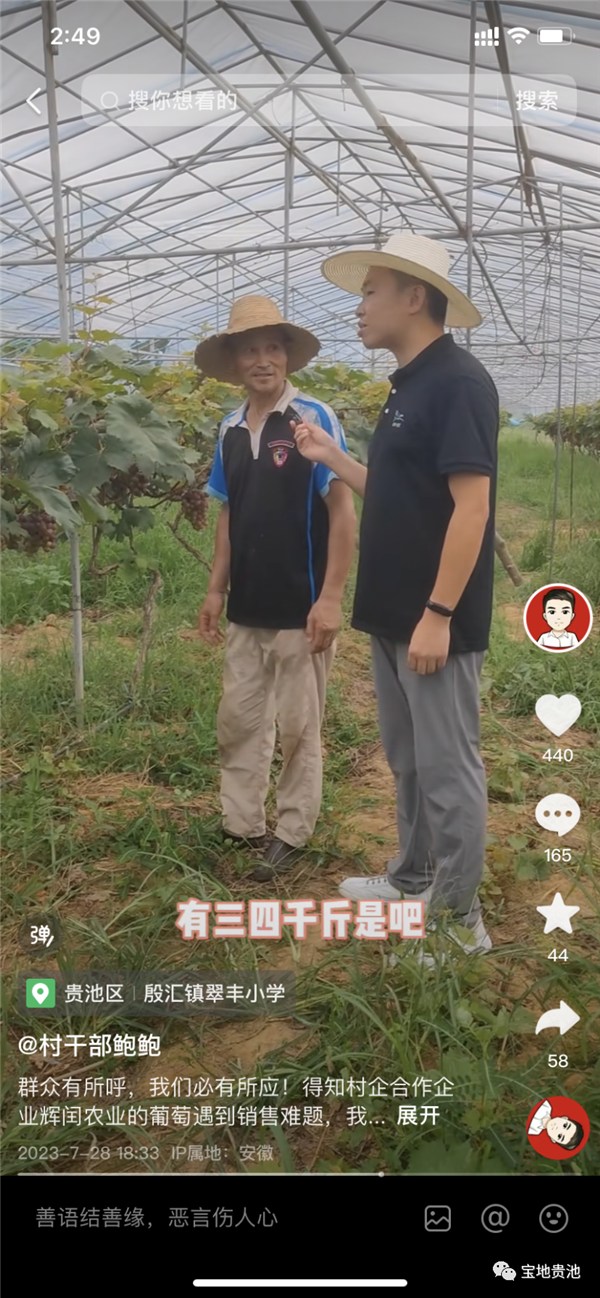Toggle the 弹 danmaku button
This screenshot has width=600, height=1298.
[40, 935]
